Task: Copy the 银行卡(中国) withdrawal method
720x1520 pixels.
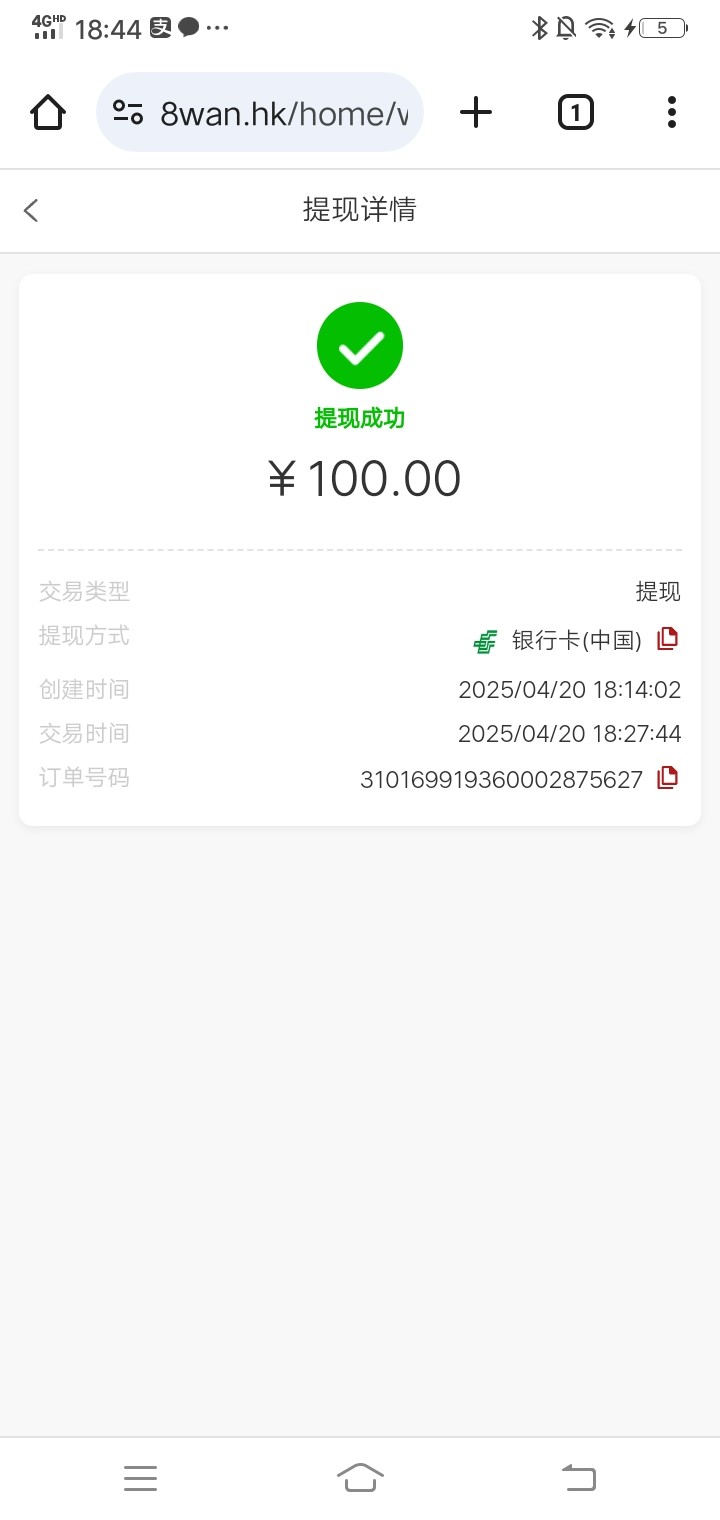Action: pyautogui.click(x=667, y=638)
